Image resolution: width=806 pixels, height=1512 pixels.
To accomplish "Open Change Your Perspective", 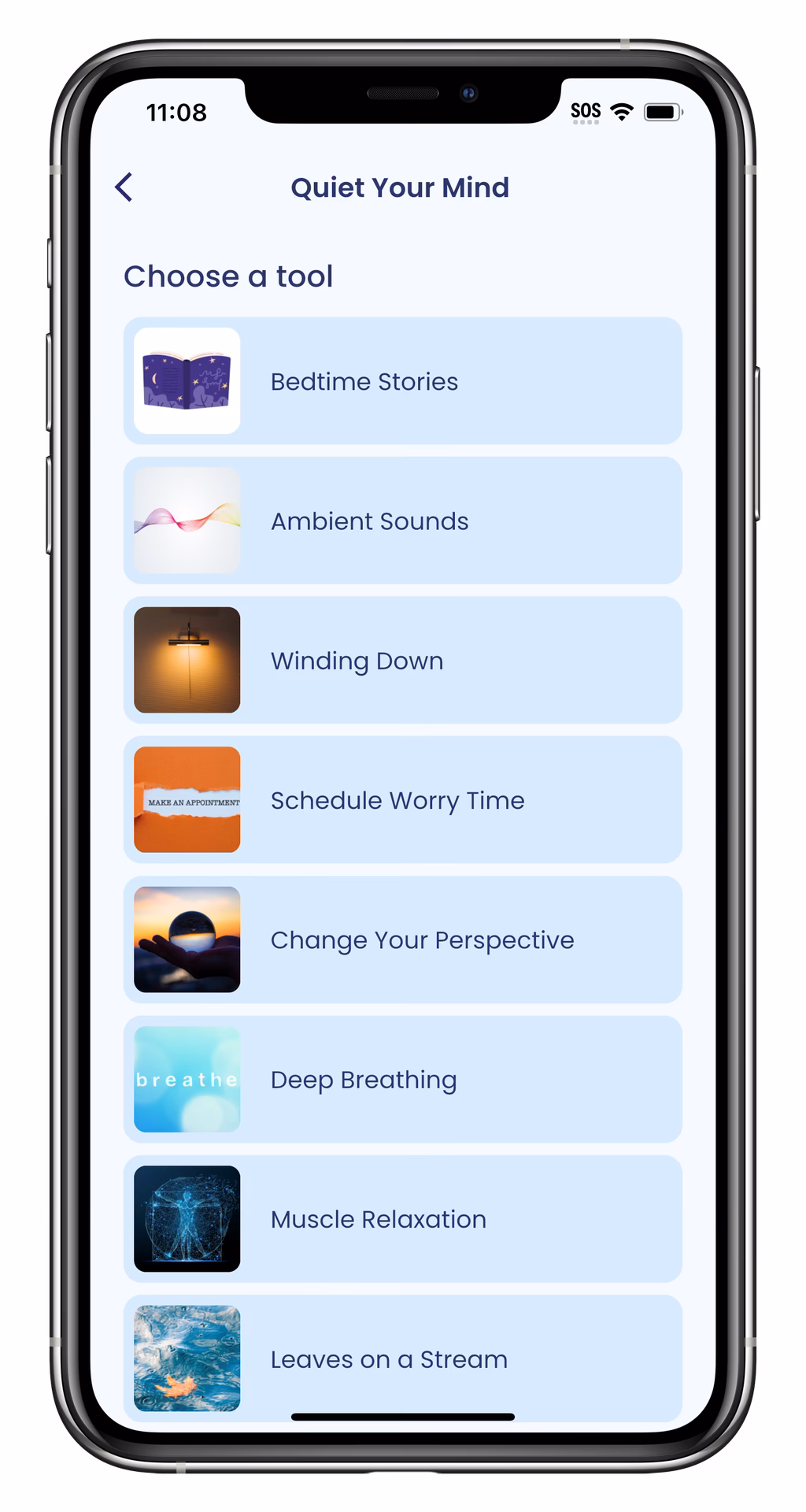I will pos(402,939).
